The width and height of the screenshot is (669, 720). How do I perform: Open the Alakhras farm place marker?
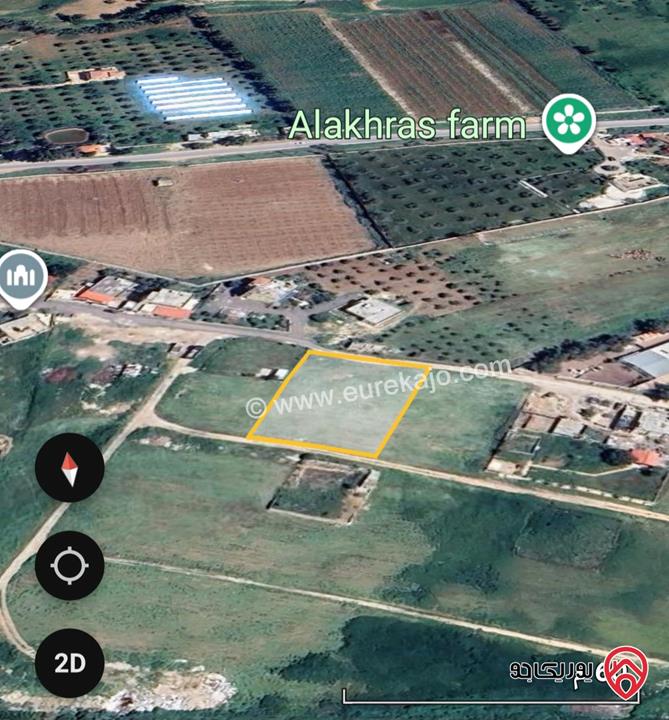570,123
